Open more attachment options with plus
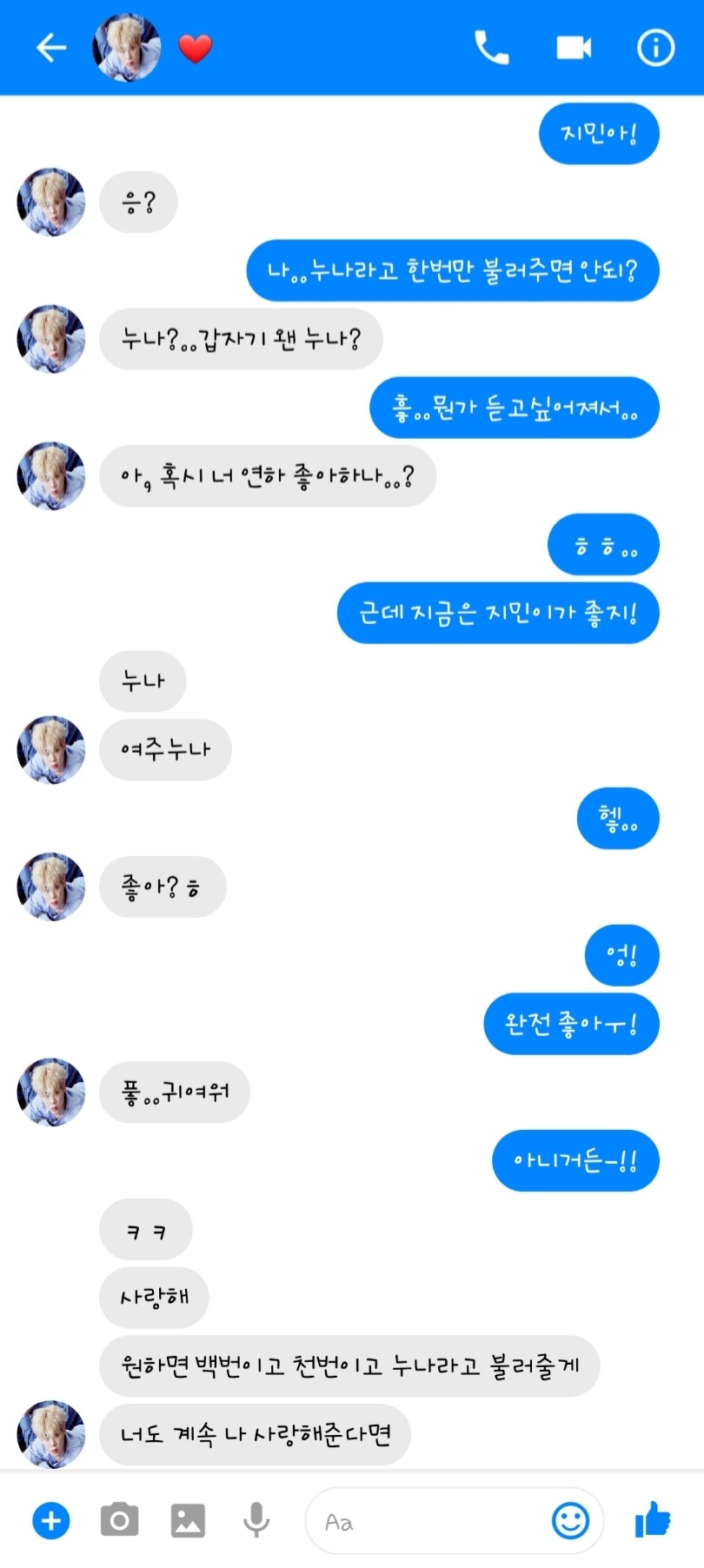This screenshot has height=1568, width=704. point(51,1521)
